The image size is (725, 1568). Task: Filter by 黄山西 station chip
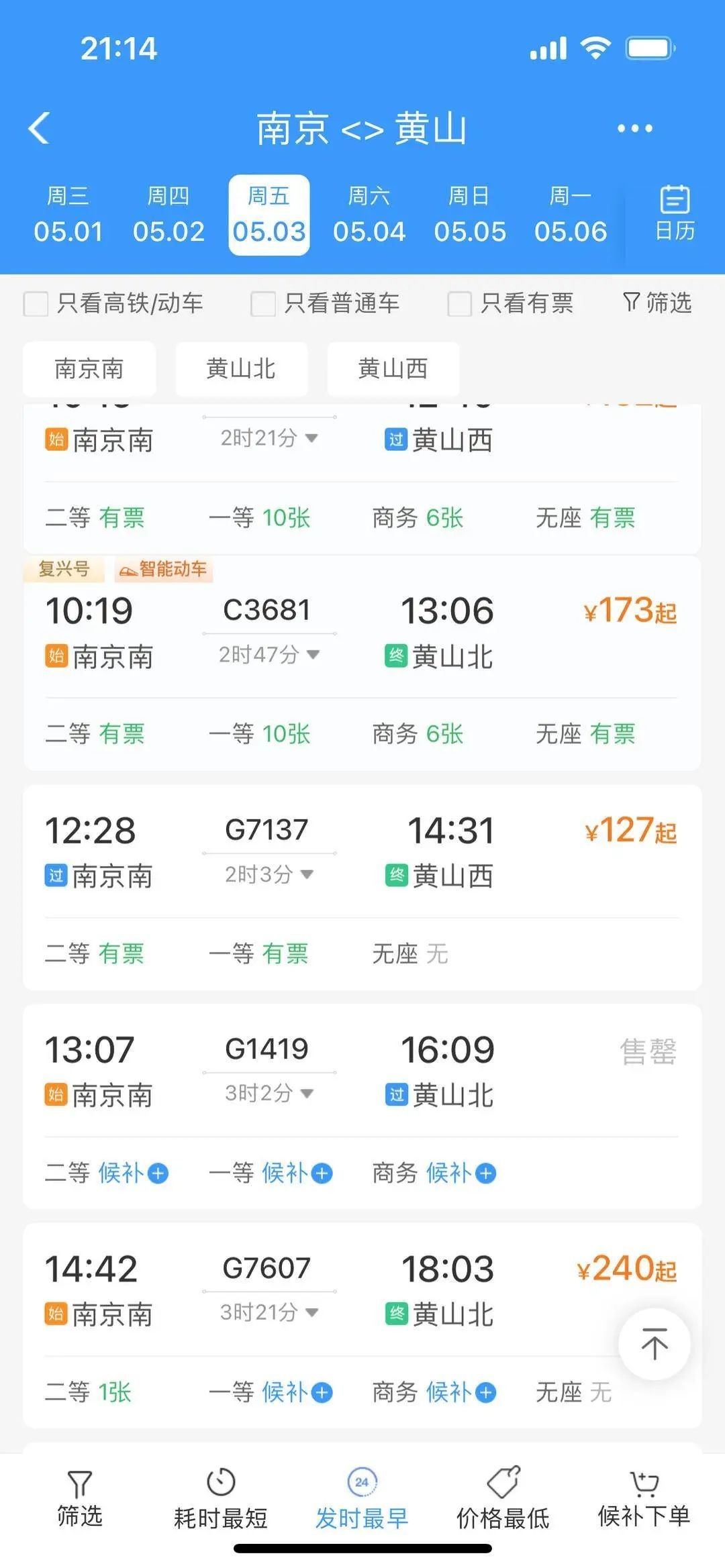click(x=393, y=369)
